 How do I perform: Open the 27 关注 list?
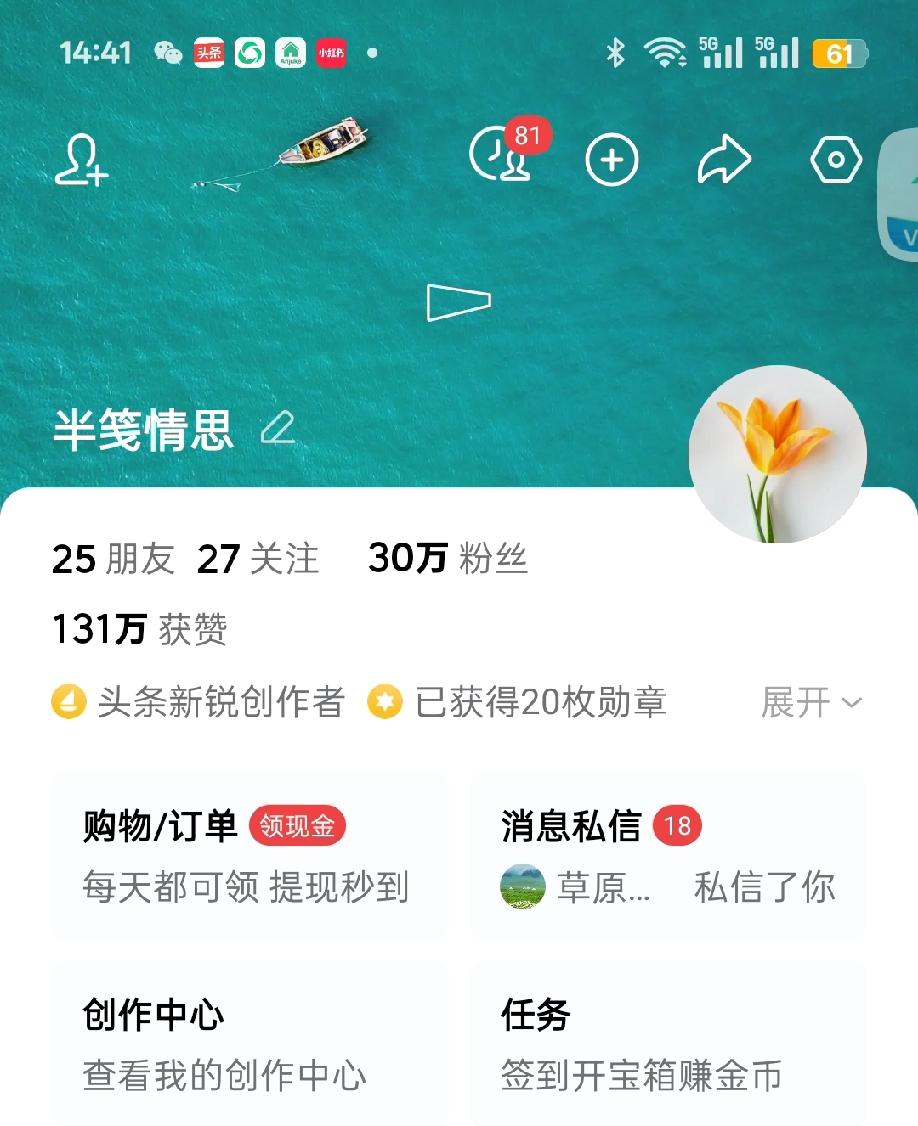tap(255, 561)
